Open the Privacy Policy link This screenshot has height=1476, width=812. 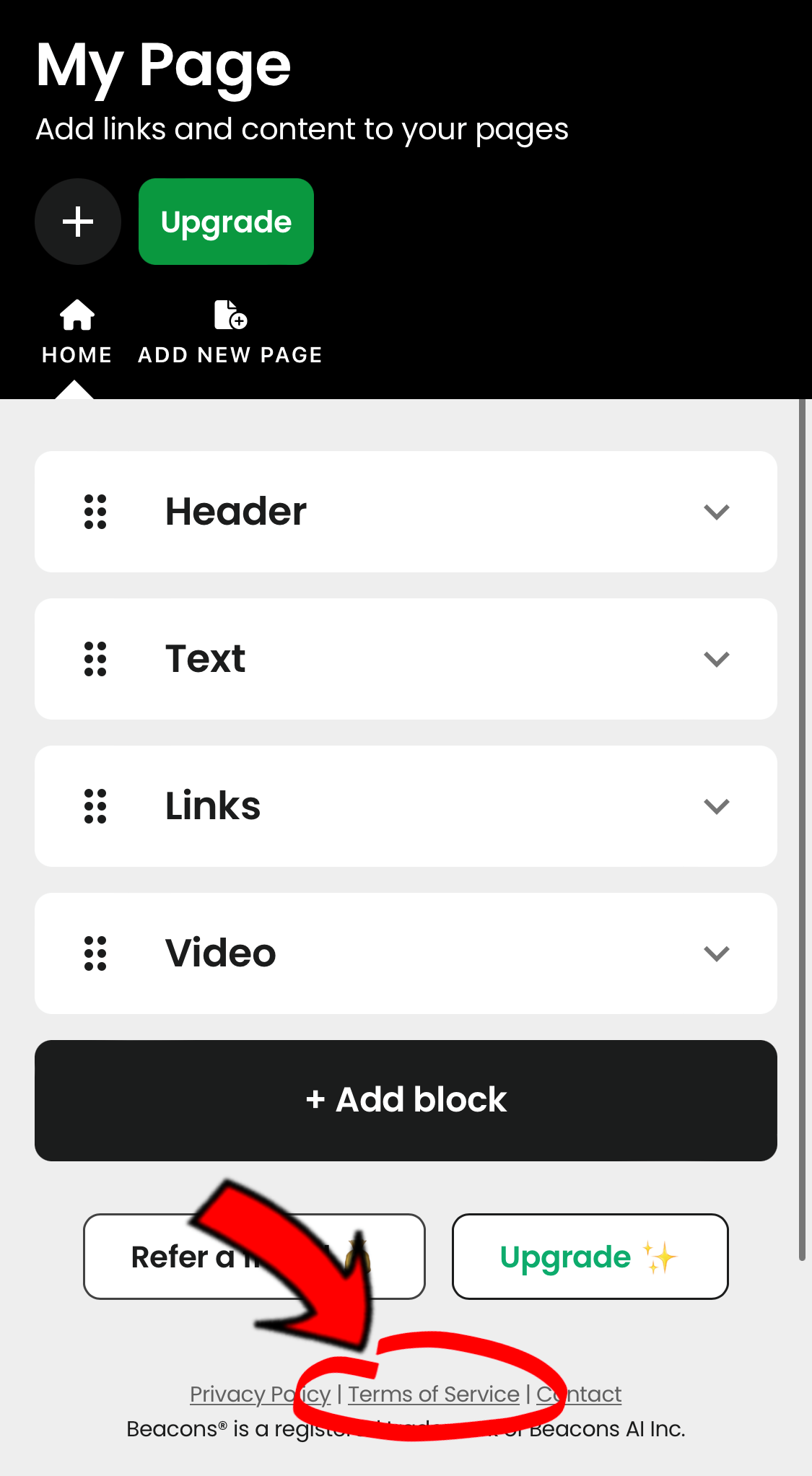(x=260, y=1394)
